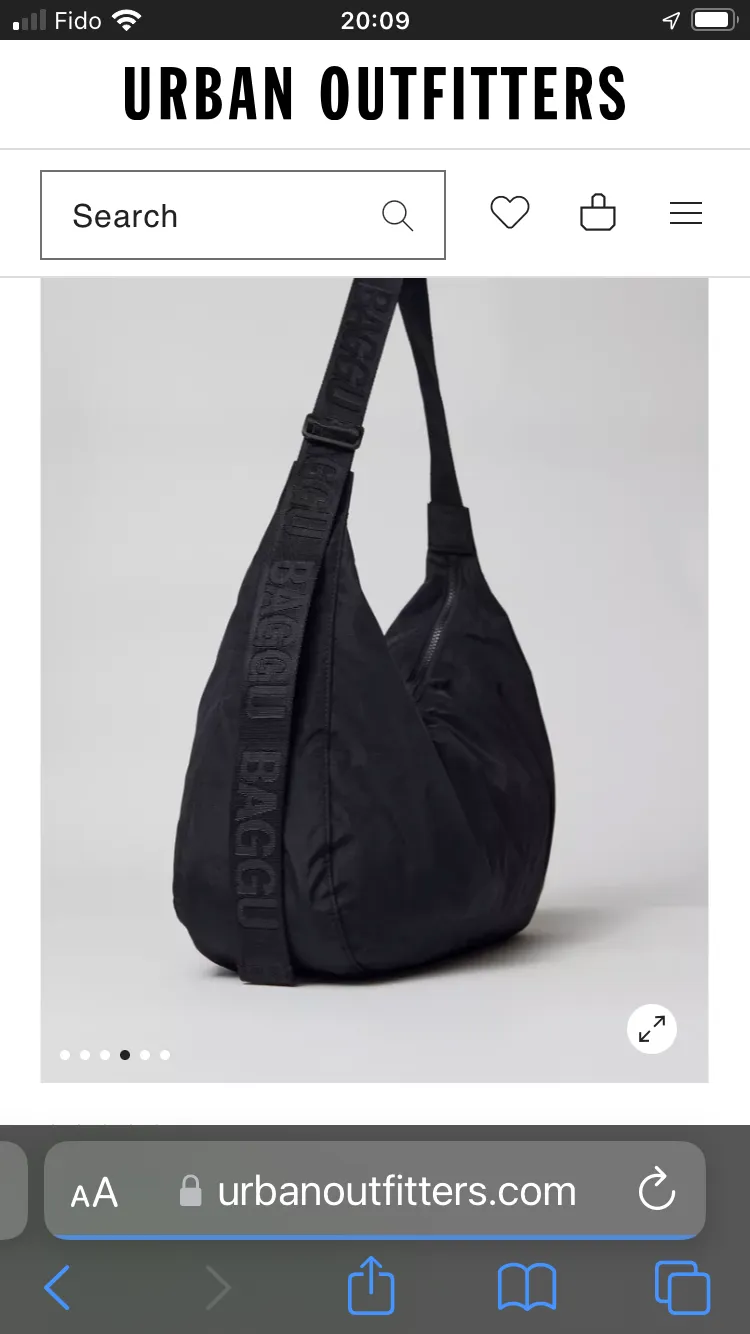Share this page
Screen dimensions: 750x1334
pos(371,1287)
